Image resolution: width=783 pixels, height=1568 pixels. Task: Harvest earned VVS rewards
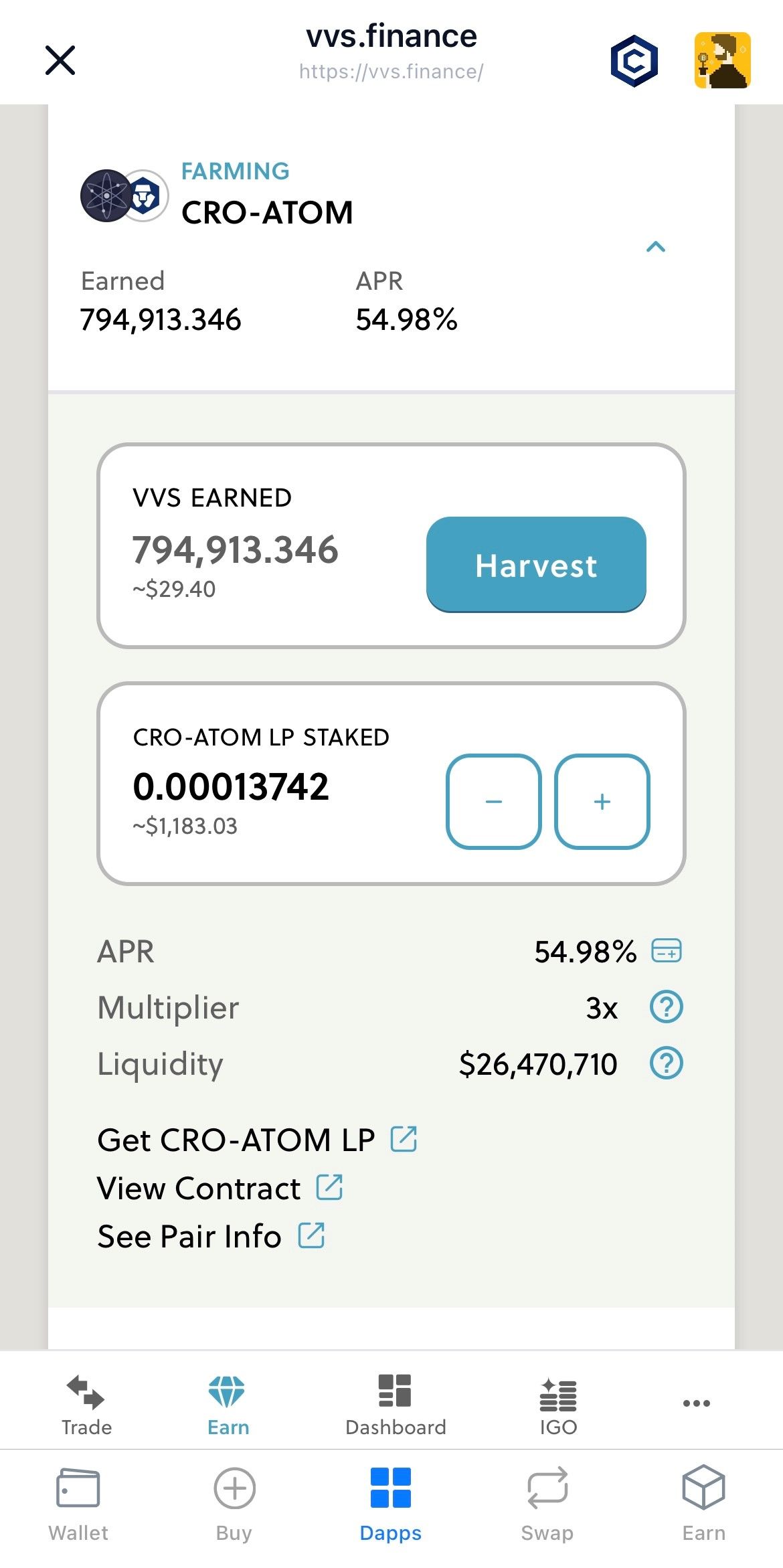click(x=536, y=565)
